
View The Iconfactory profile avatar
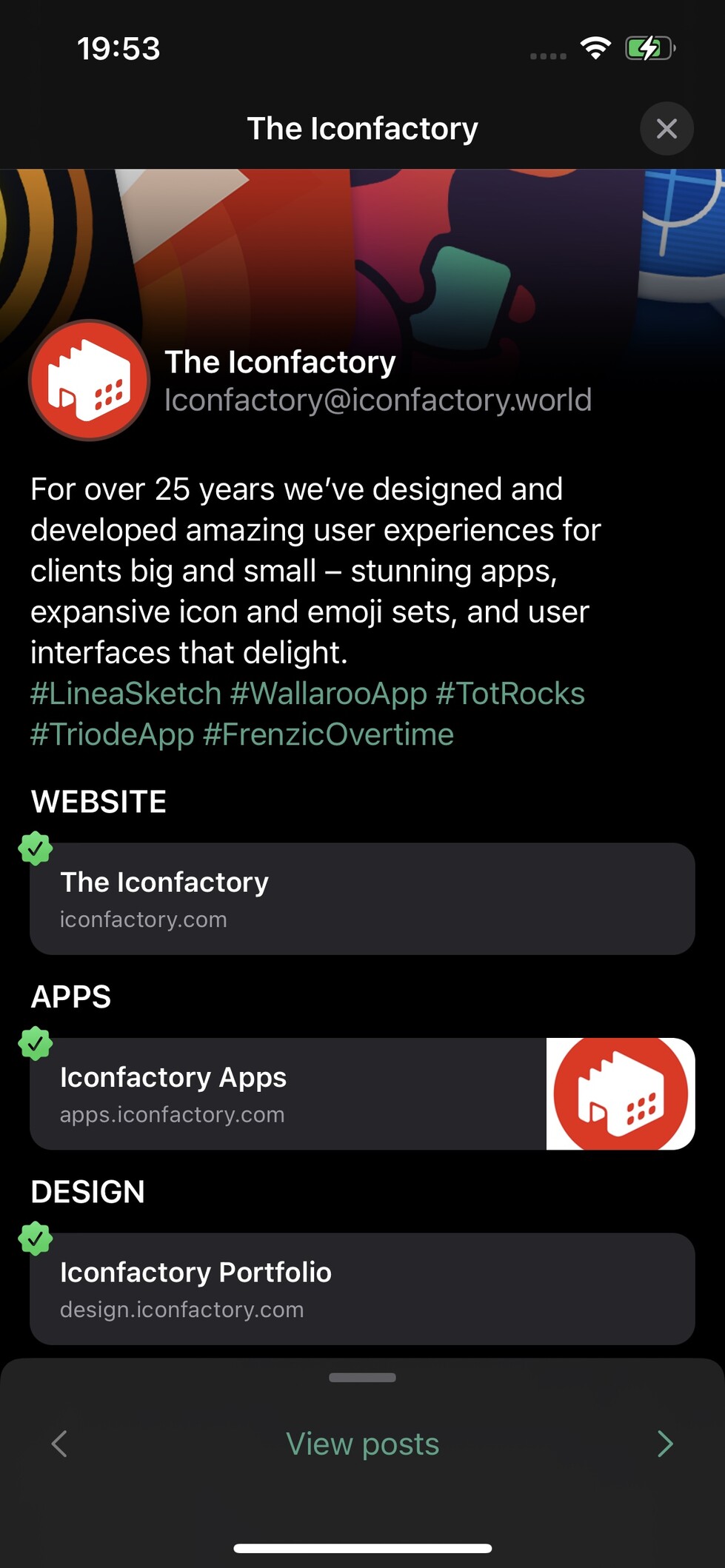[x=90, y=381]
